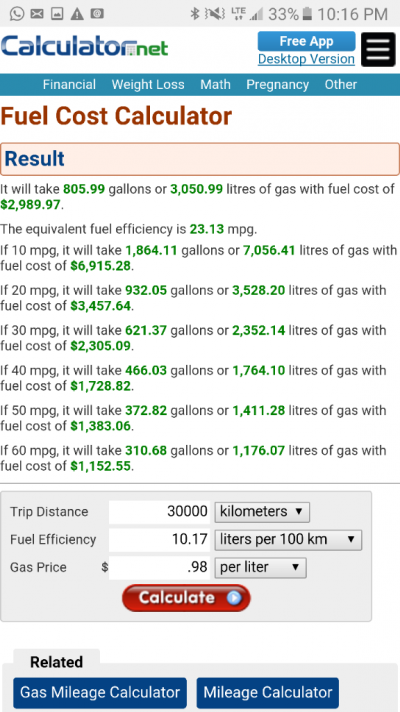Go to Financial calculators
The image size is (400, 712).
[69, 84]
